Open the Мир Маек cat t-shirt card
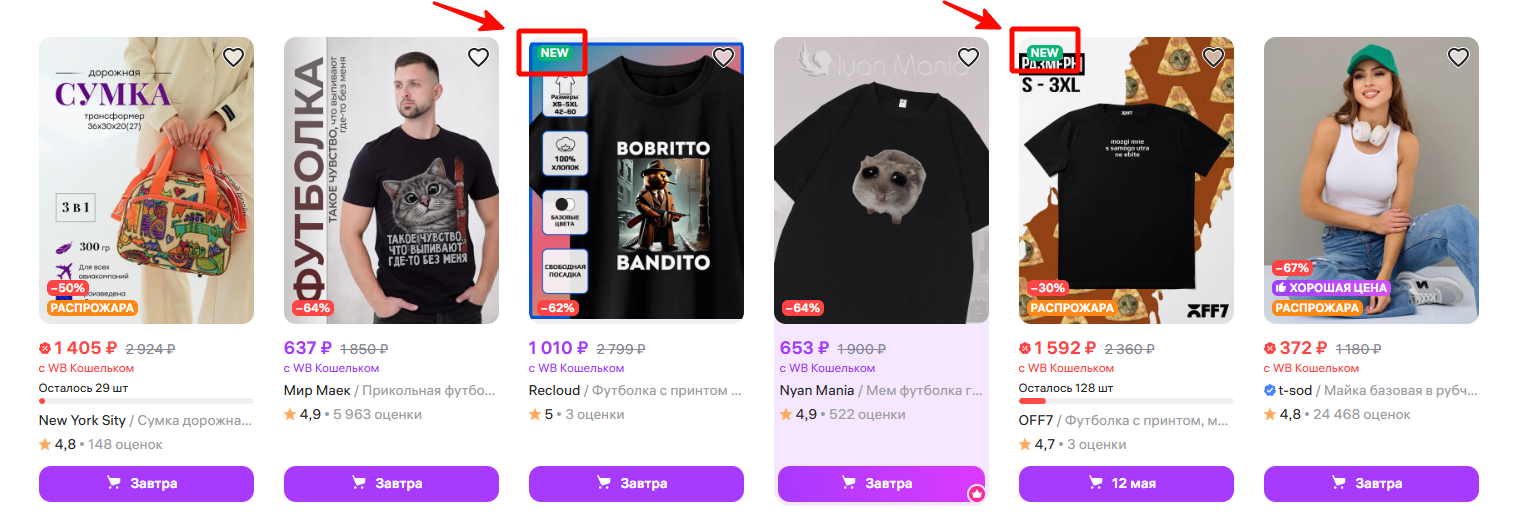 tap(391, 180)
